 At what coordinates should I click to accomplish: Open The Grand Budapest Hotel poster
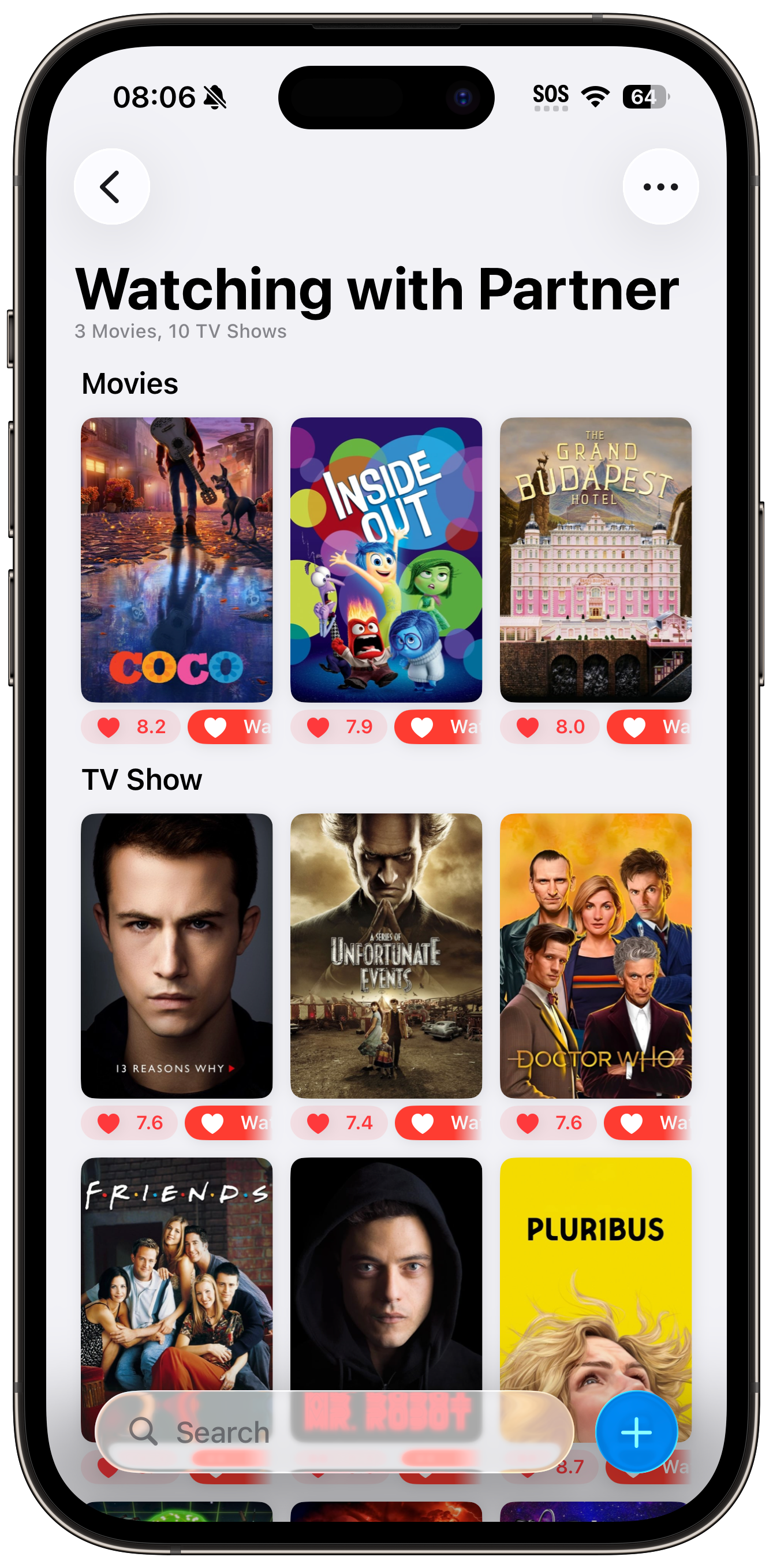point(595,559)
